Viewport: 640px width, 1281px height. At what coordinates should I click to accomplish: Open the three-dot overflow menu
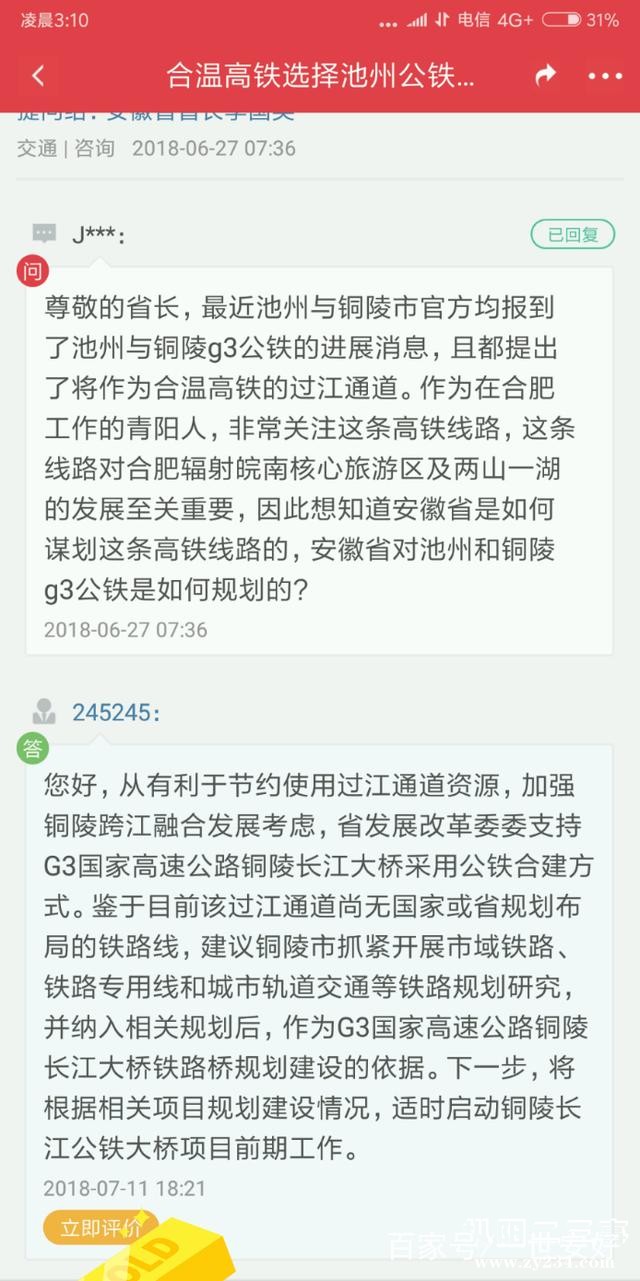[x=605, y=76]
